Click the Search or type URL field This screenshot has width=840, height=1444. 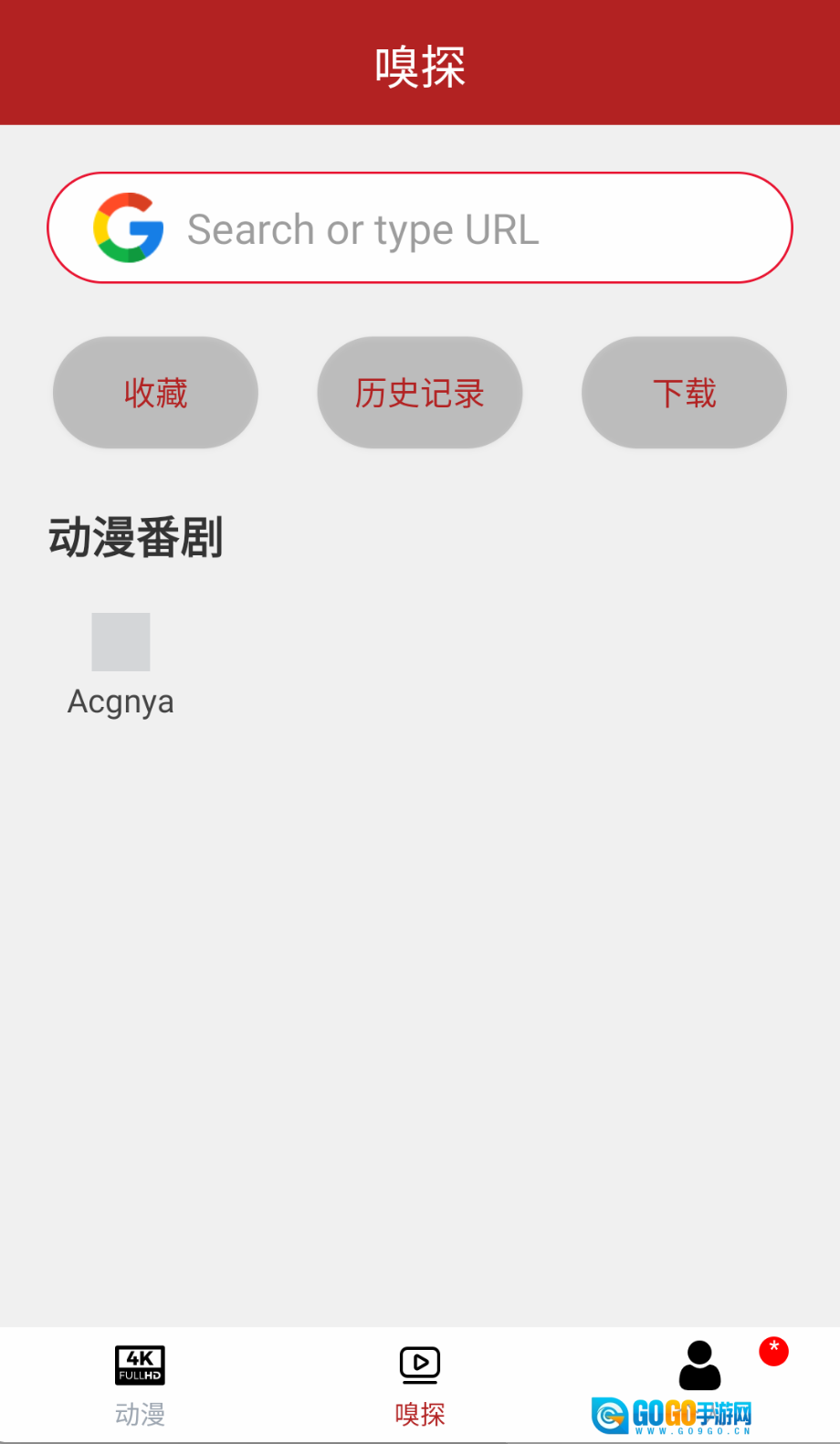(x=419, y=228)
